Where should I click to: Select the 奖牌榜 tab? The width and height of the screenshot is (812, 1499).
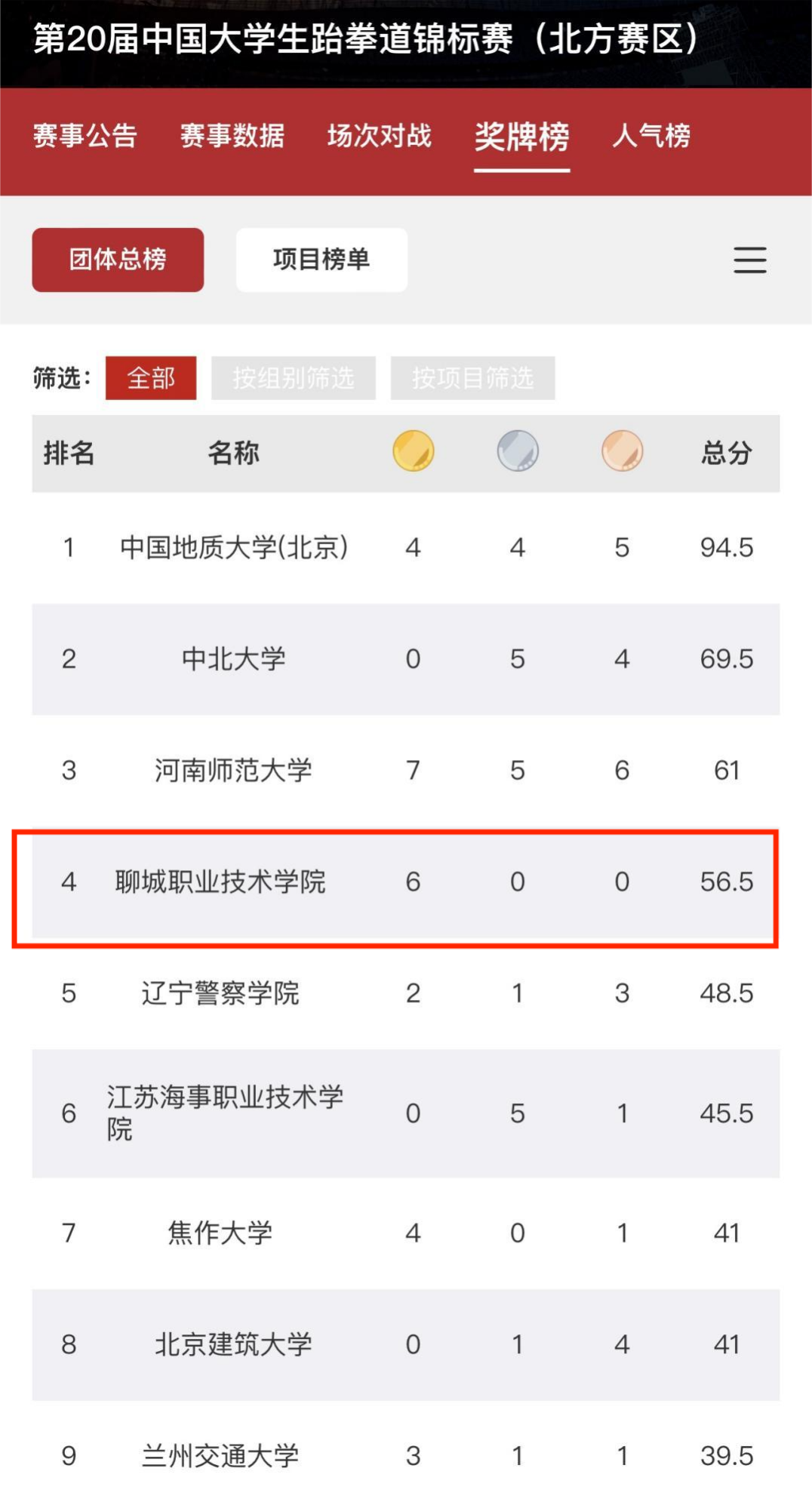pos(521,137)
